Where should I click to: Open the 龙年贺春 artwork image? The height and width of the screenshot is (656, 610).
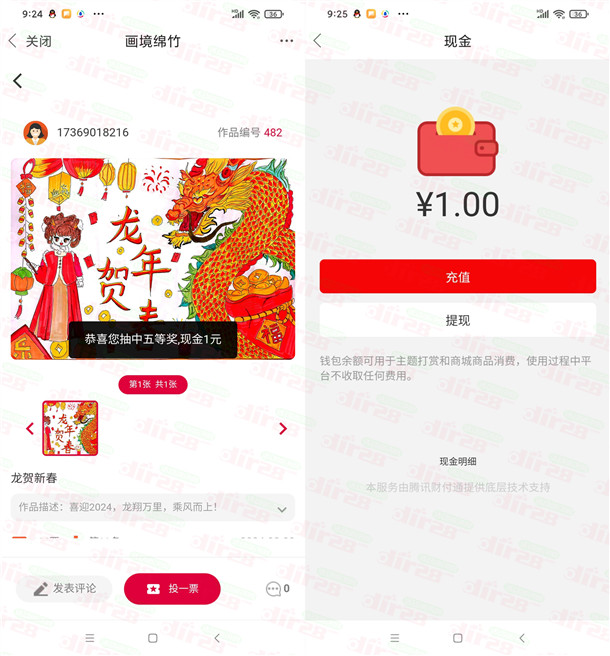153,257
